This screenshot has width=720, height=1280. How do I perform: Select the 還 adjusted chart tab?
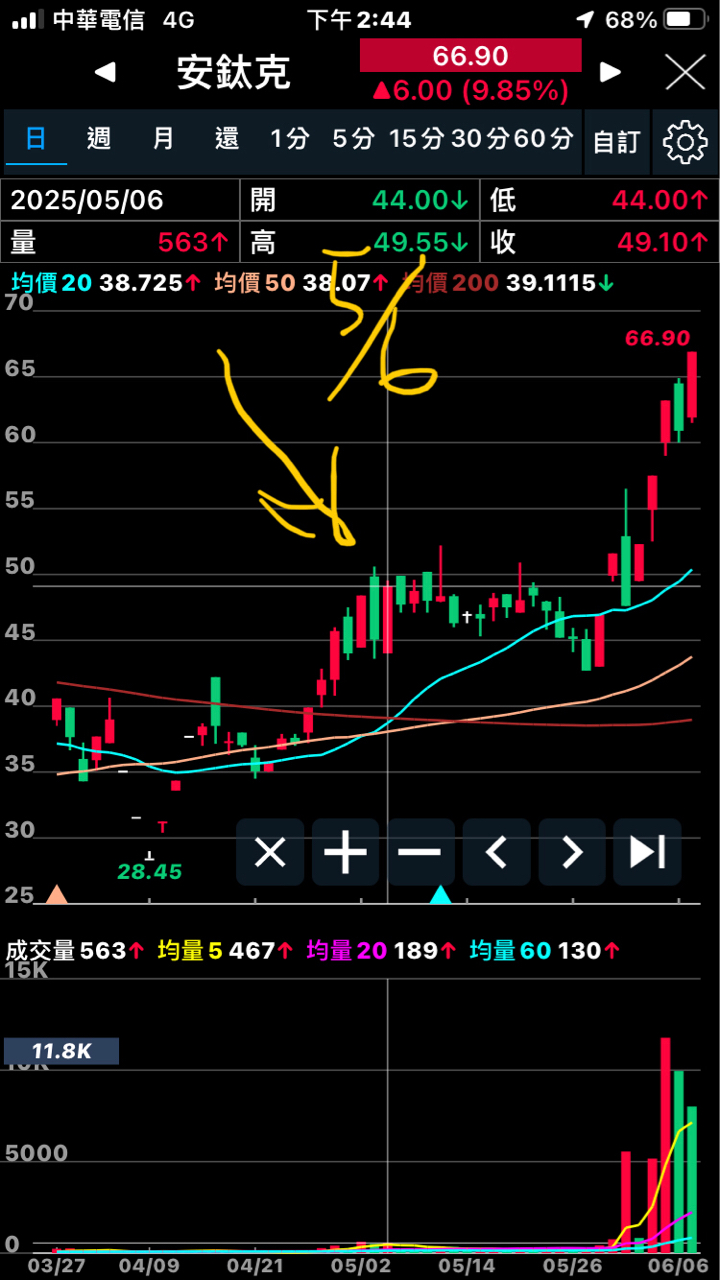227,139
